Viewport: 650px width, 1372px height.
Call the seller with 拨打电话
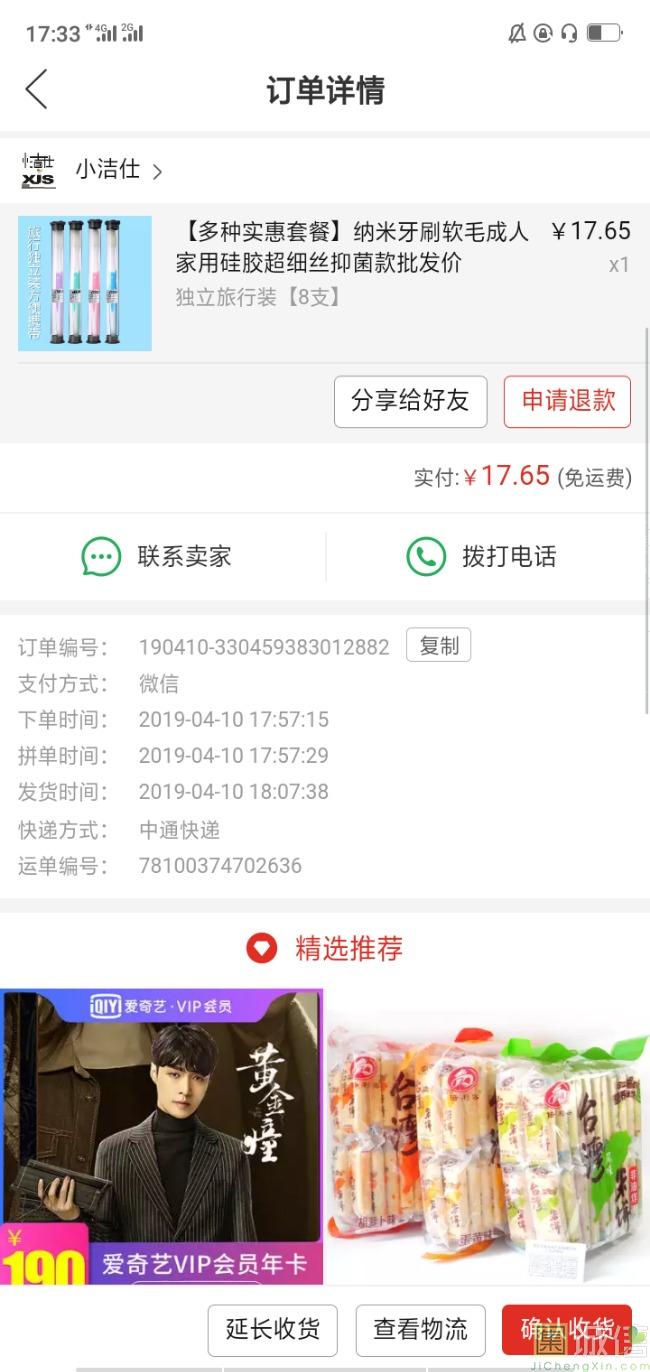[481, 557]
